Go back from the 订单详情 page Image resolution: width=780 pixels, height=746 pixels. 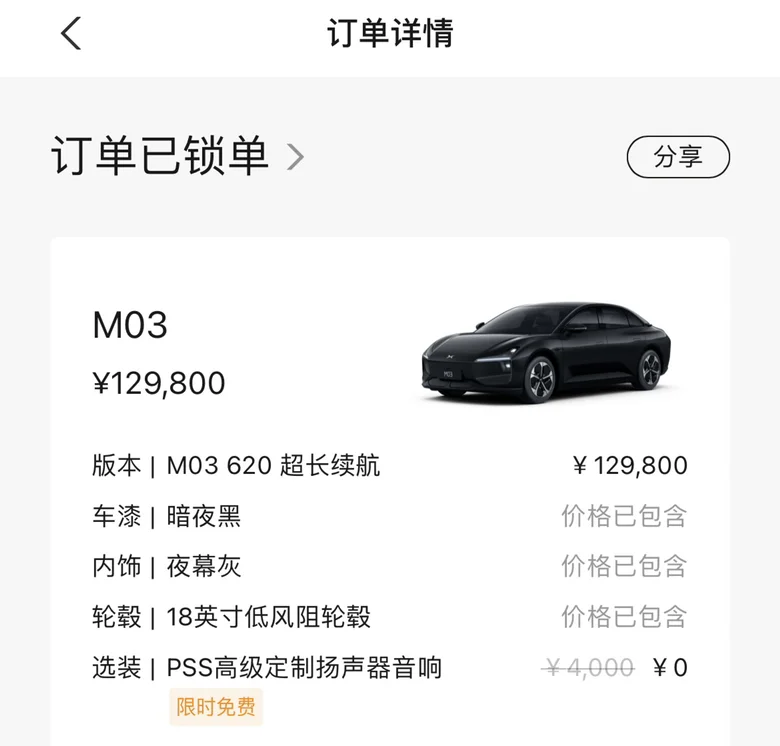click(x=71, y=33)
